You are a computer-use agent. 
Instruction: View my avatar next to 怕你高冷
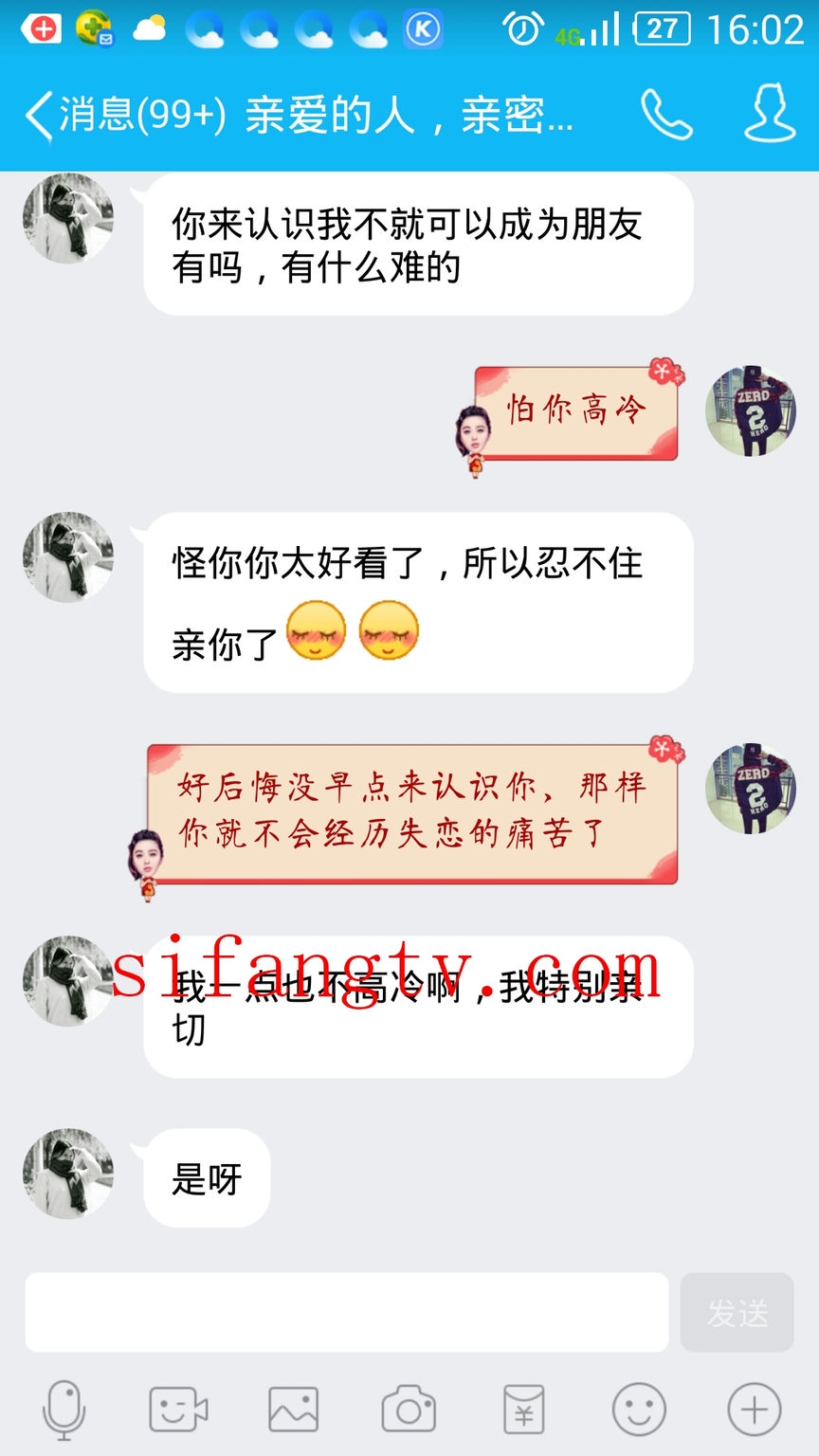pyautogui.click(x=751, y=411)
